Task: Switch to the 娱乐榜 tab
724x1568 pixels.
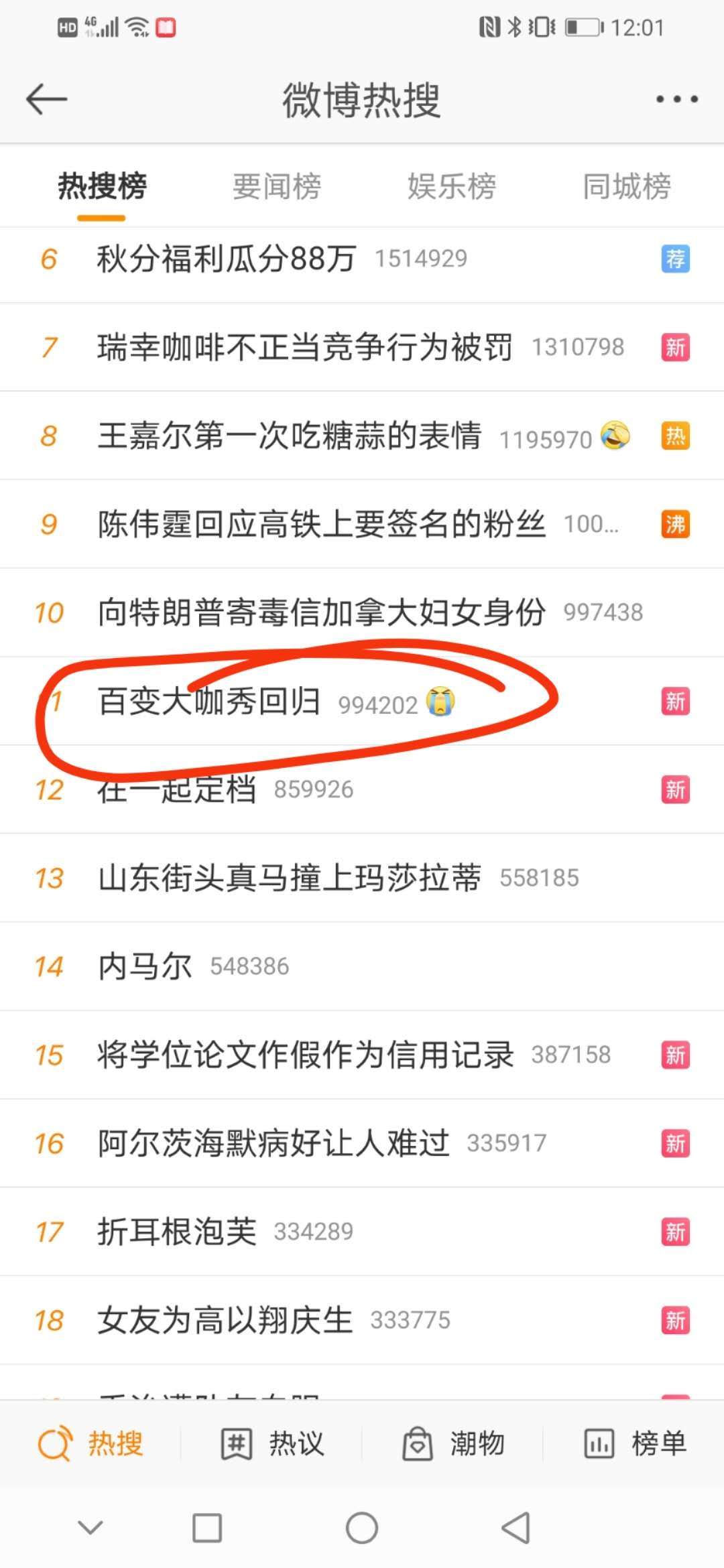Action: [450, 188]
